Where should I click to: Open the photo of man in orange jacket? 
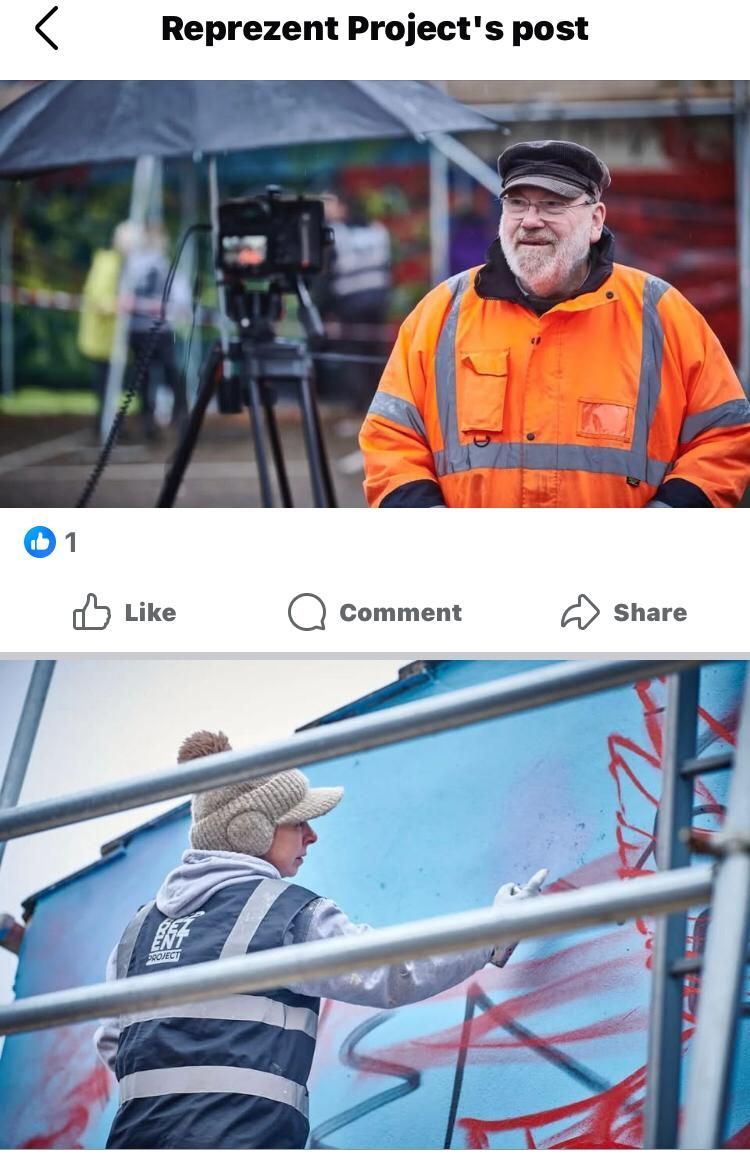(375, 294)
